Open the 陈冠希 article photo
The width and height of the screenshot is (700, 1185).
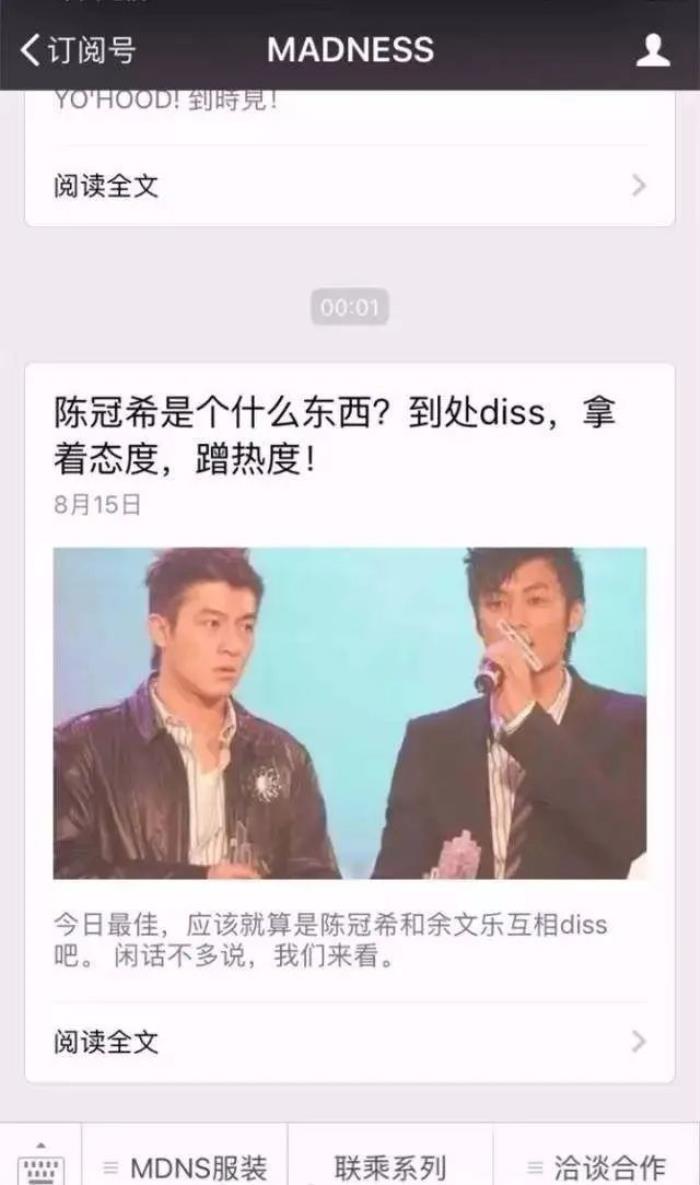point(349,713)
